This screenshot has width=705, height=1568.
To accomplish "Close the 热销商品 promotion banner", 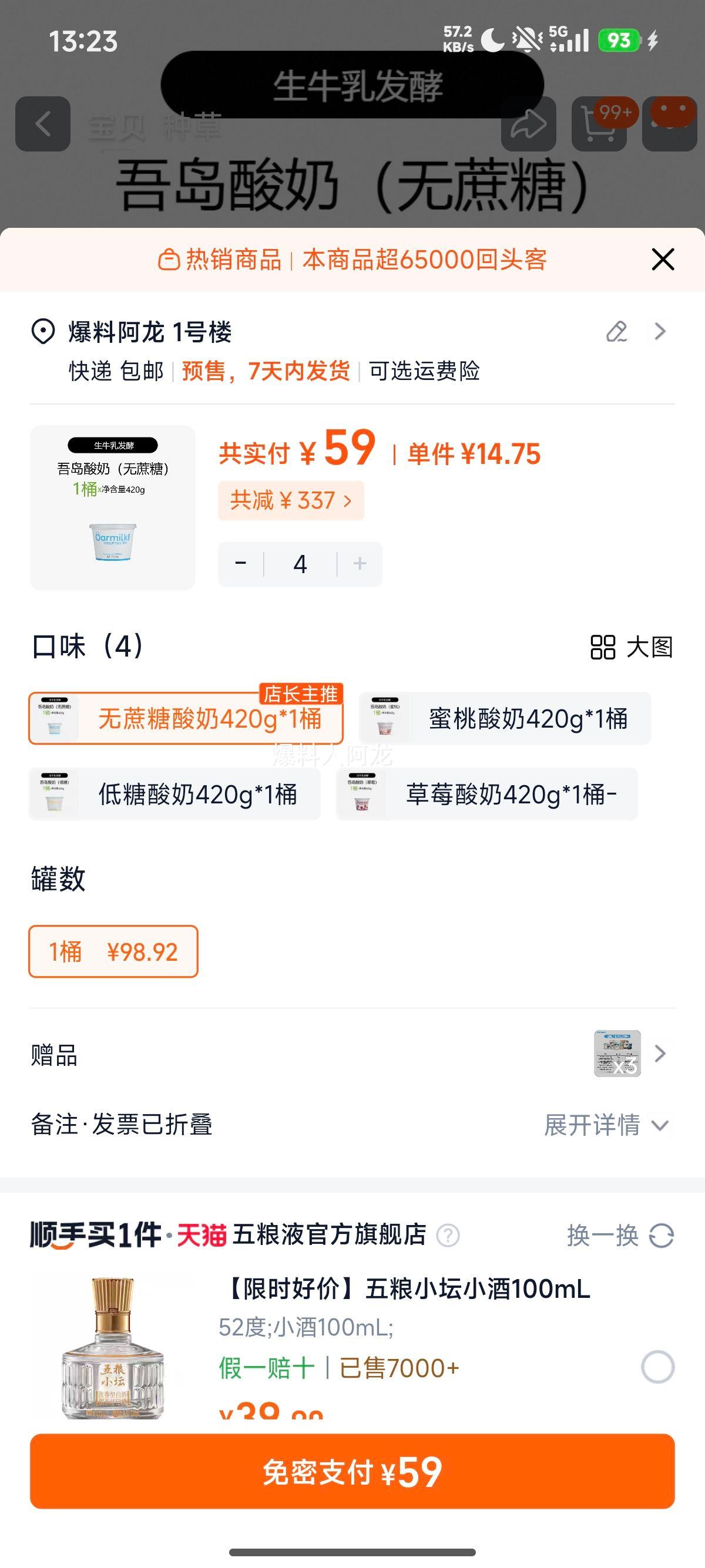I will tap(662, 259).
